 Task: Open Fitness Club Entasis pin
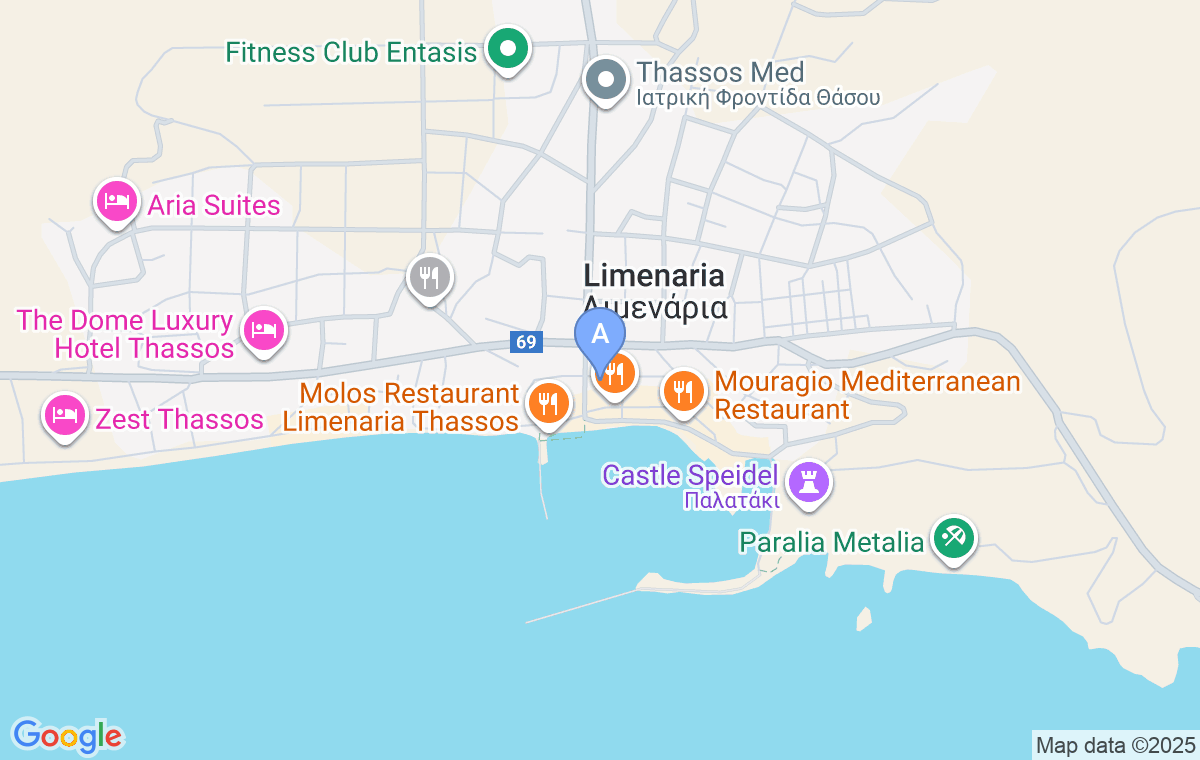pyautogui.click(x=508, y=49)
